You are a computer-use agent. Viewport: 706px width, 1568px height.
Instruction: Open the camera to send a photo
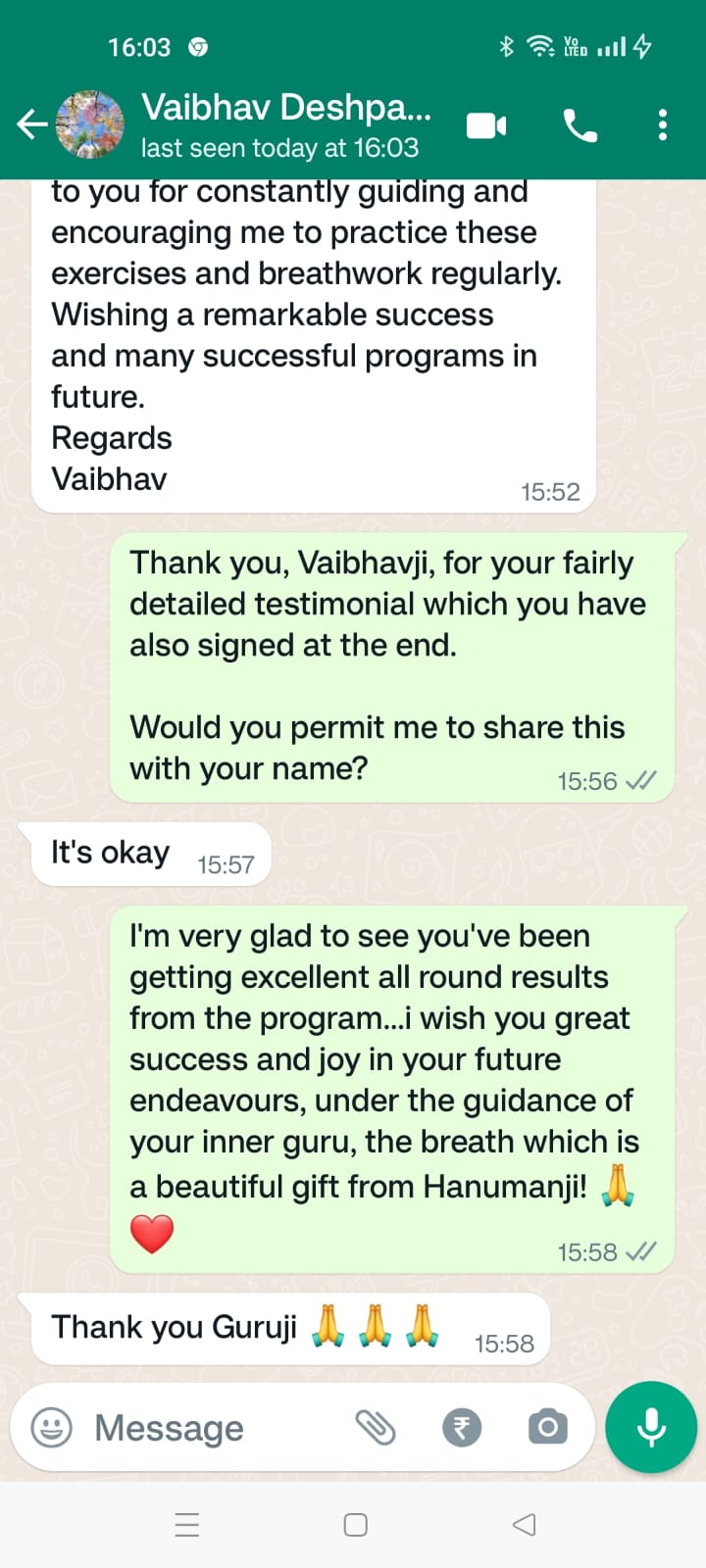(547, 1428)
